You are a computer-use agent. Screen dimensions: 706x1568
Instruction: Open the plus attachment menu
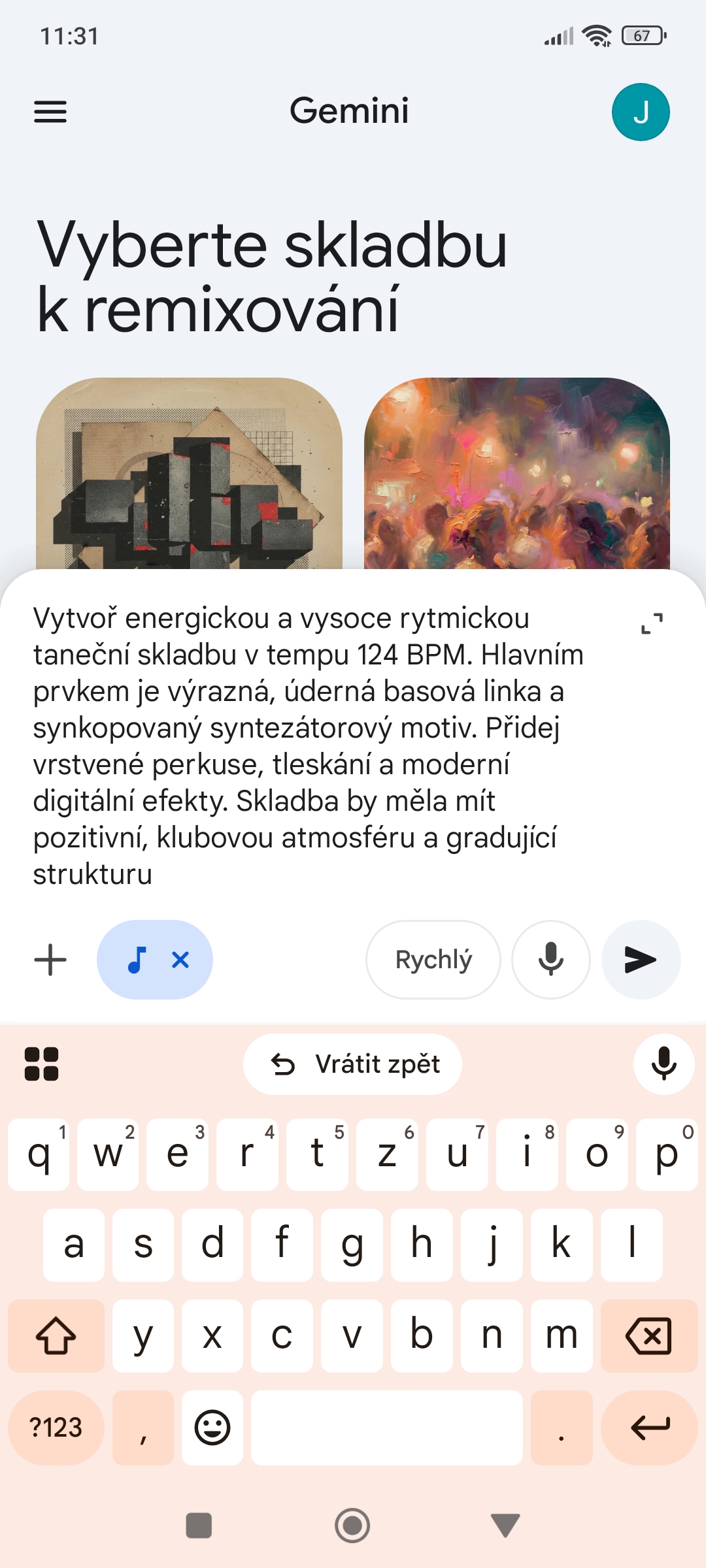(x=50, y=960)
